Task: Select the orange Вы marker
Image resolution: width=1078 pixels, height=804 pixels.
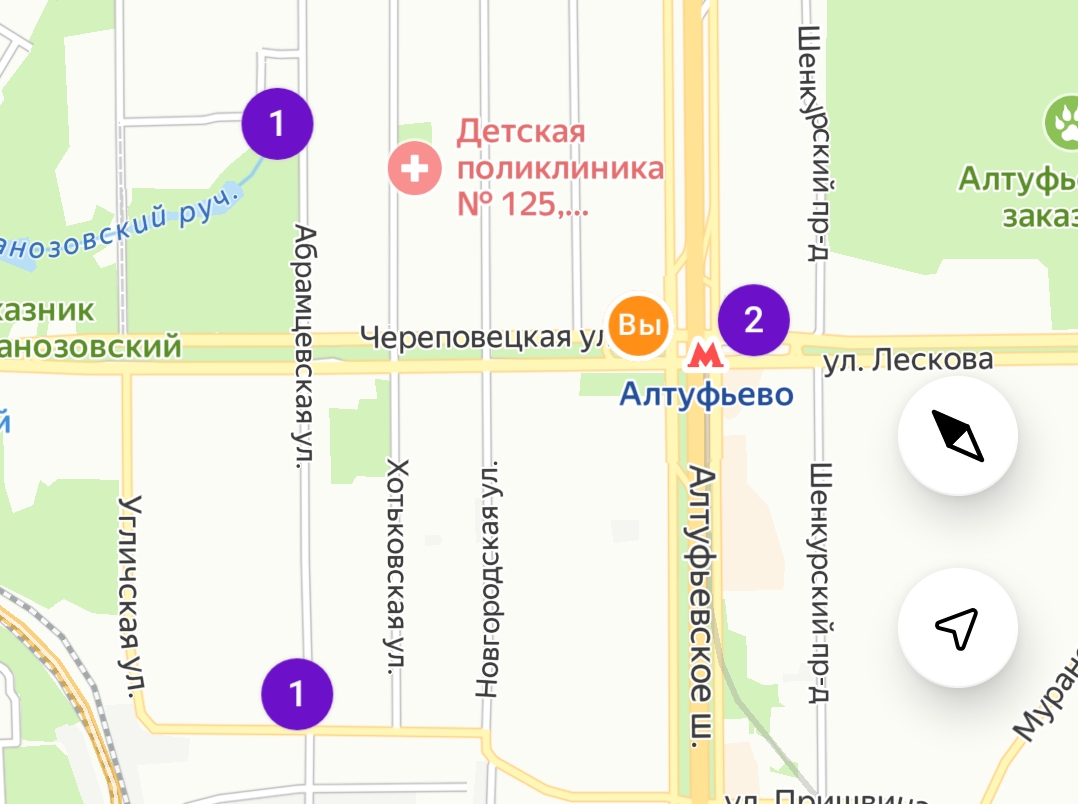Action: click(x=639, y=325)
